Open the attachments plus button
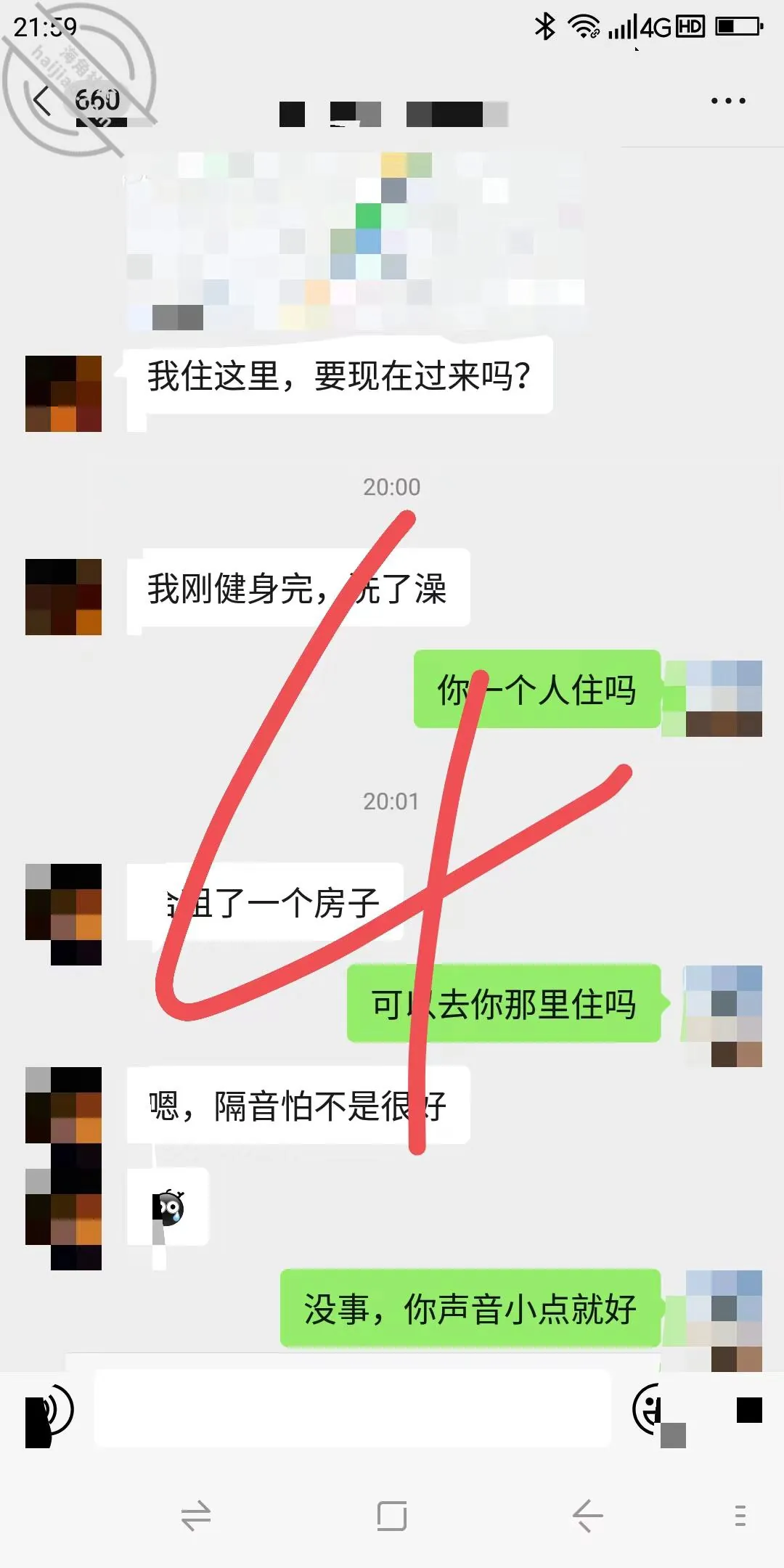This screenshot has width=784, height=1568. tap(748, 1410)
